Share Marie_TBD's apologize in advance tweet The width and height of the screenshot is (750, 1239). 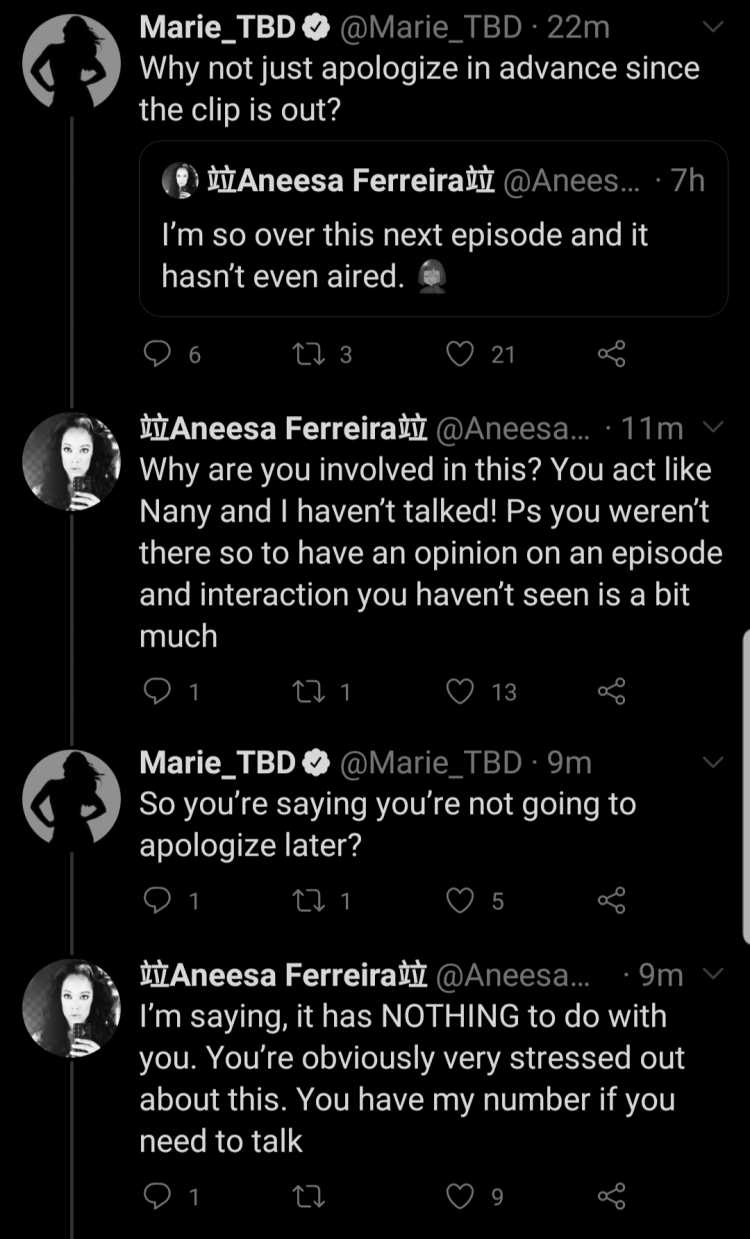pos(611,353)
